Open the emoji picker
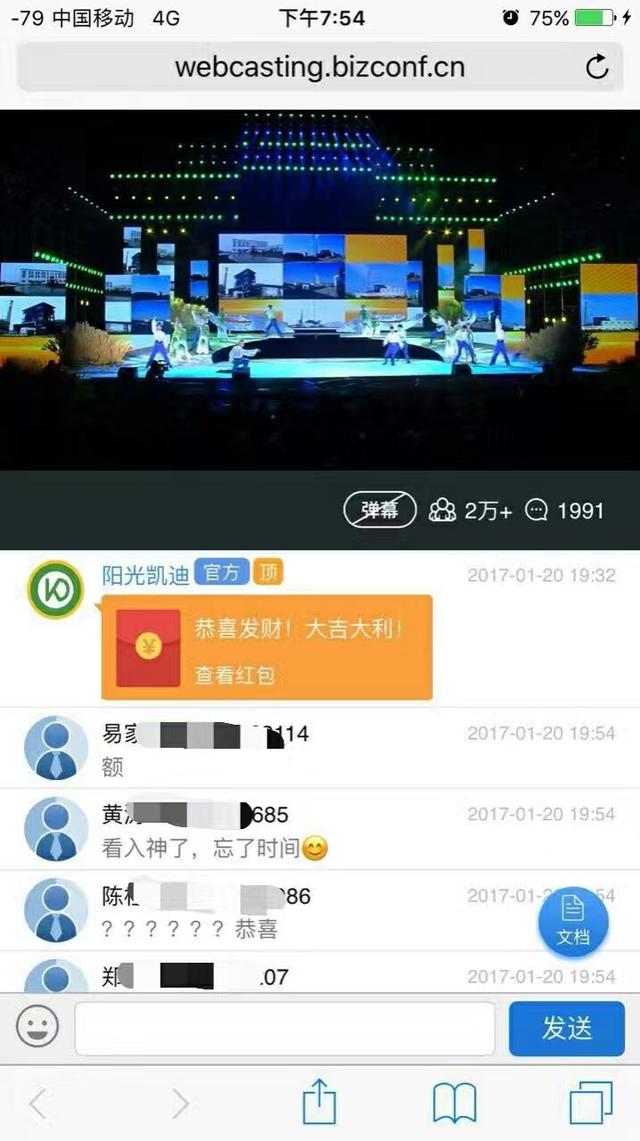The image size is (640, 1141). 38,1027
